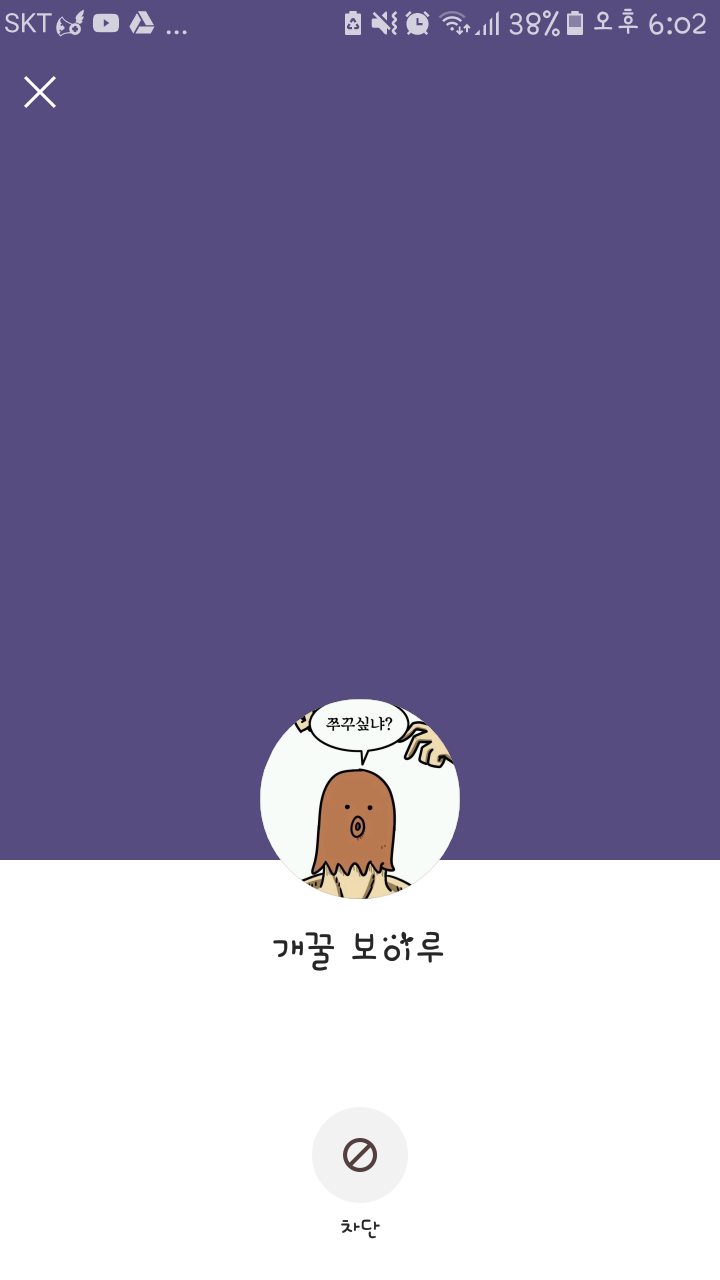The image size is (720, 1280).
Task: View the profile picture in full size
Action: tap(360, 799)
